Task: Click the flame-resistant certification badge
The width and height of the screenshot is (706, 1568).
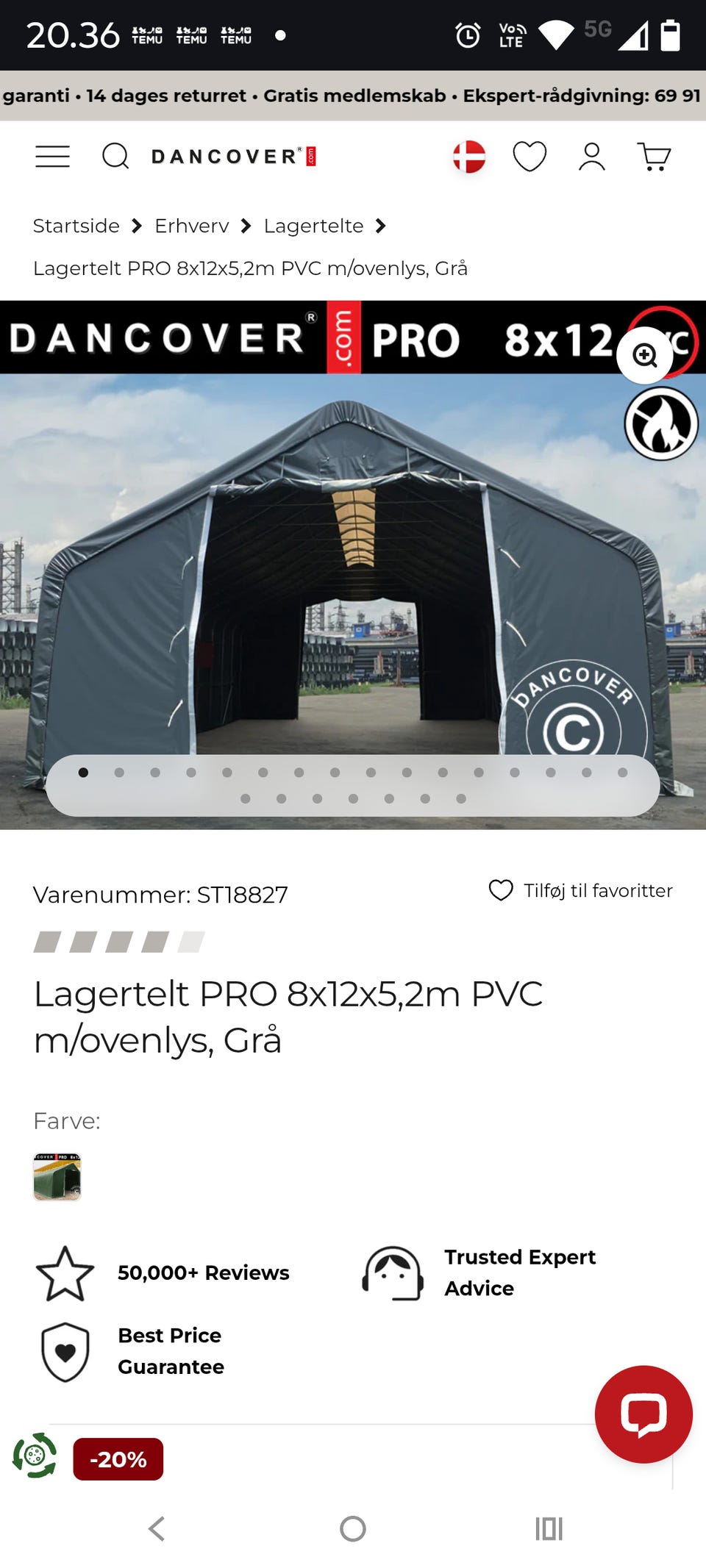Action: point(661,423)
